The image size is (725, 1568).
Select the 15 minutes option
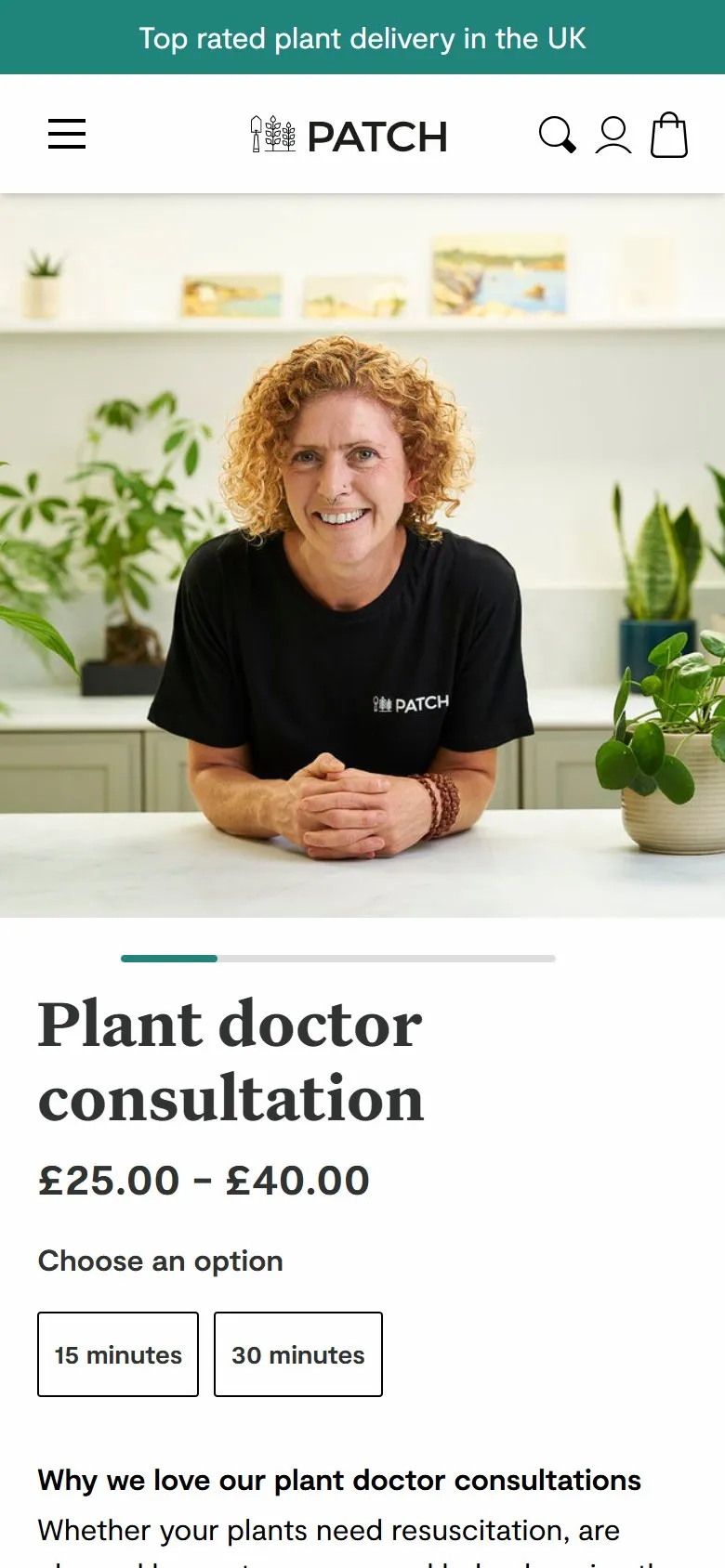tap(118, 1354)
